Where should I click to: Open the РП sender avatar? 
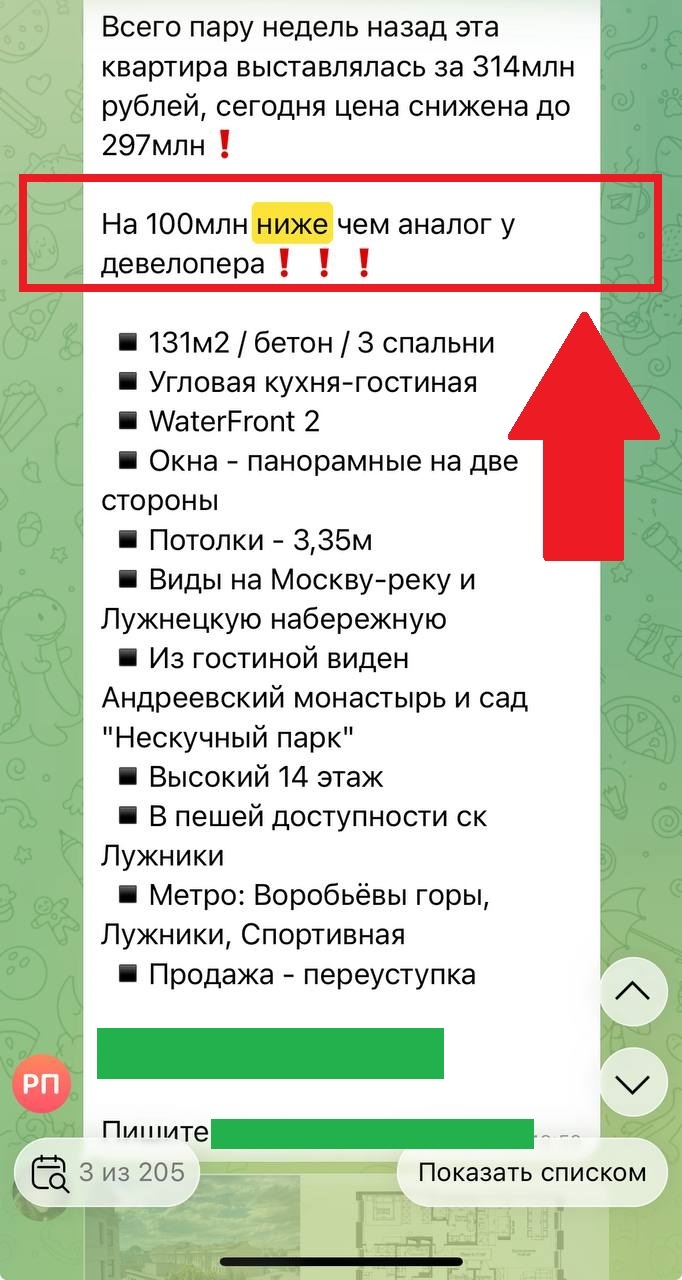[41, 1087]
